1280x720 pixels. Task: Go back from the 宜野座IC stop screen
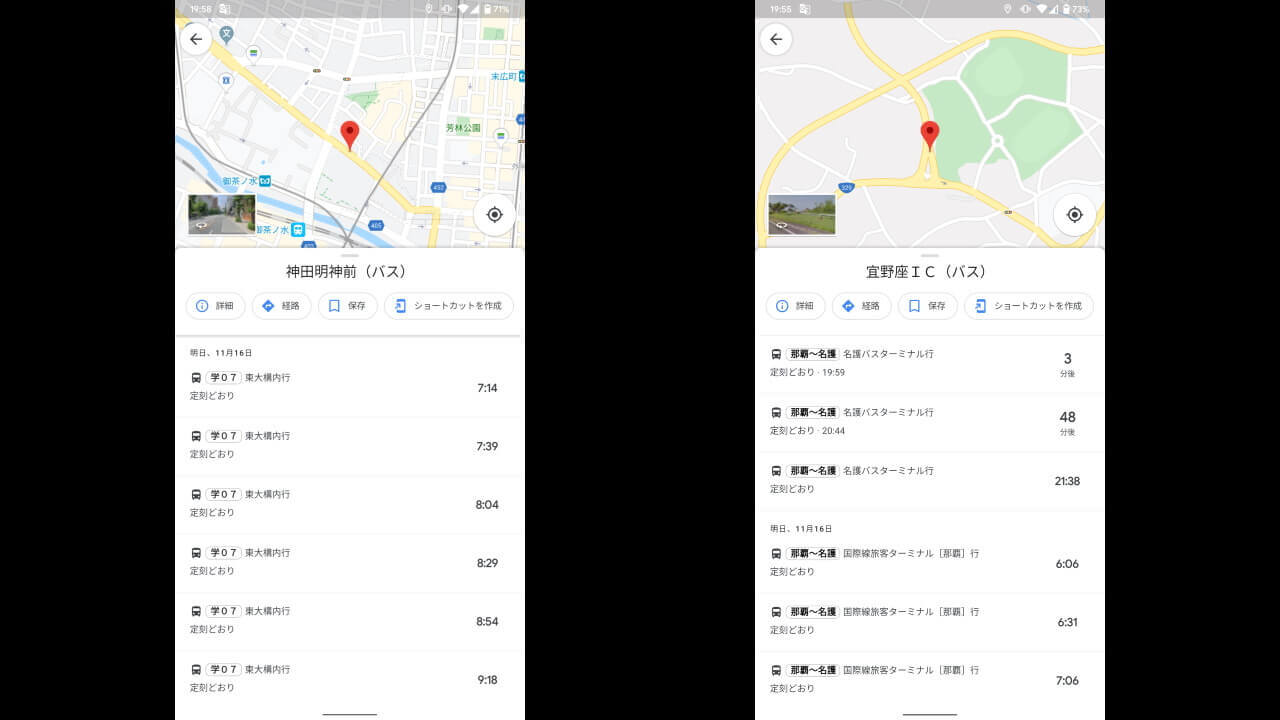click(776, 39)
